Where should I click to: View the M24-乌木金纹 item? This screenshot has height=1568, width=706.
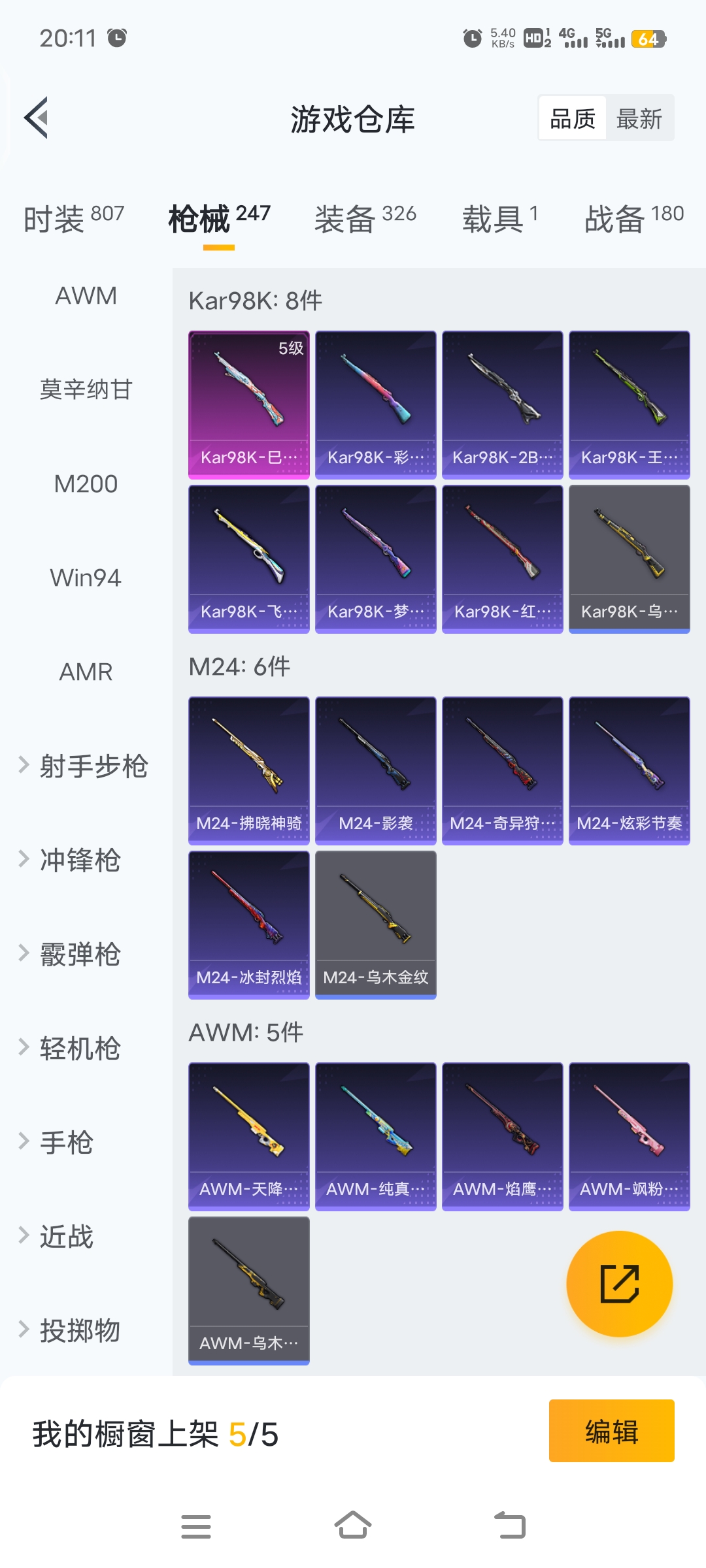click(376, 924)
